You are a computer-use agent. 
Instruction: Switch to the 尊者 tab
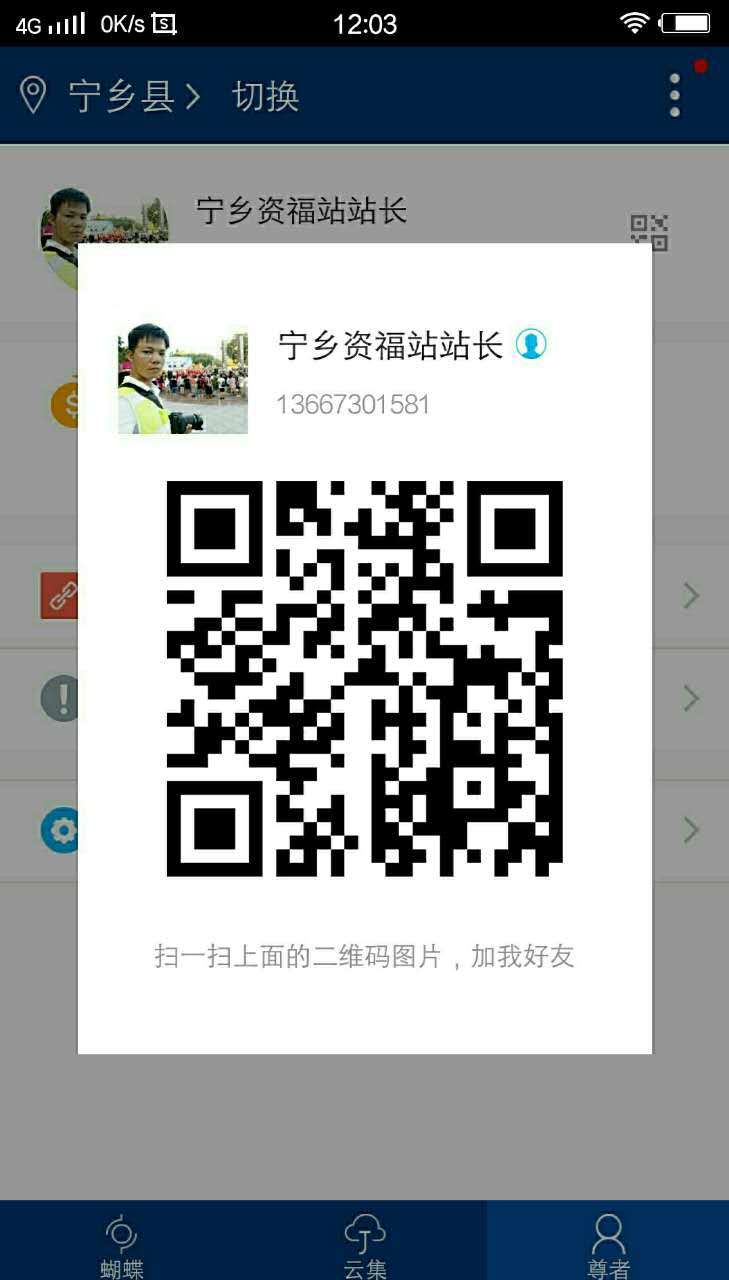point(607,1245)
